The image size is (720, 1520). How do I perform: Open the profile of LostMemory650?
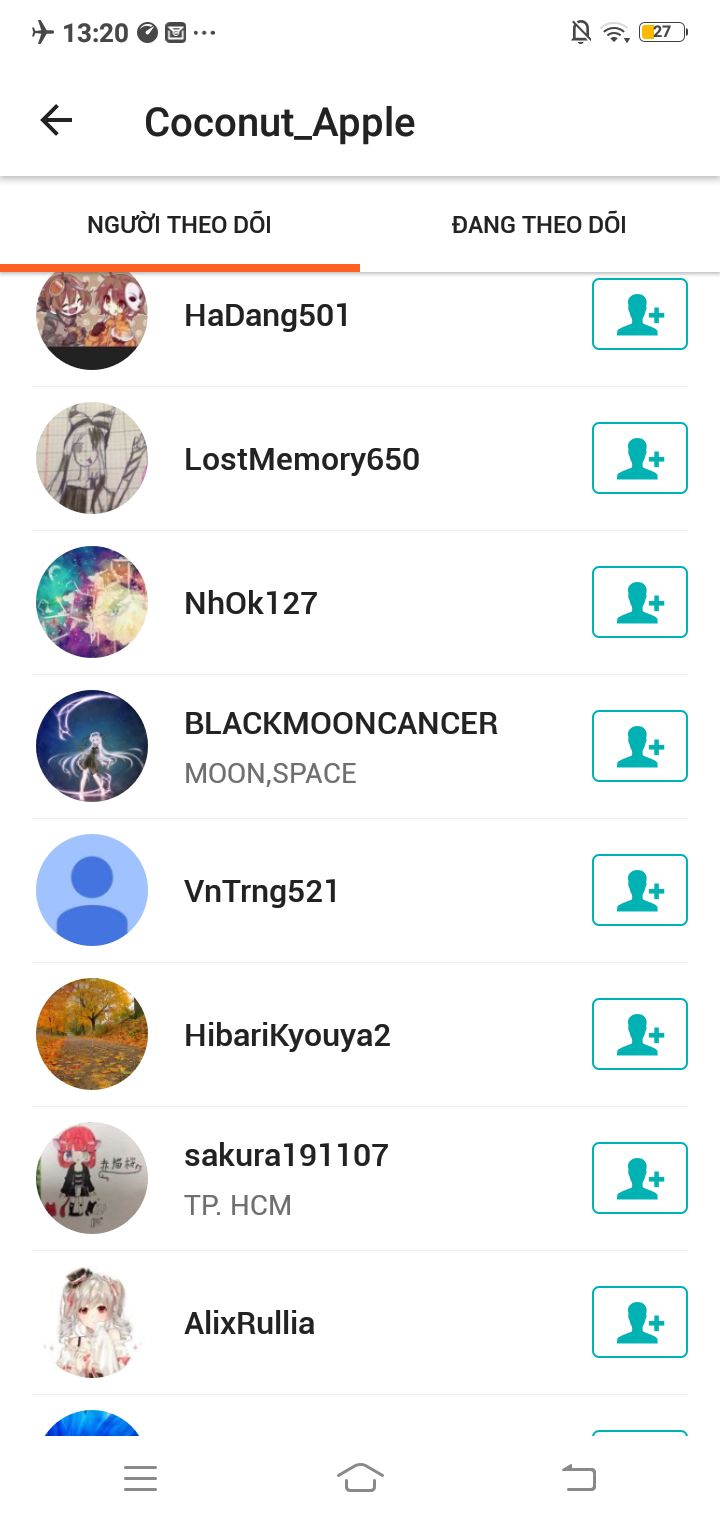[x=301, y=460]
